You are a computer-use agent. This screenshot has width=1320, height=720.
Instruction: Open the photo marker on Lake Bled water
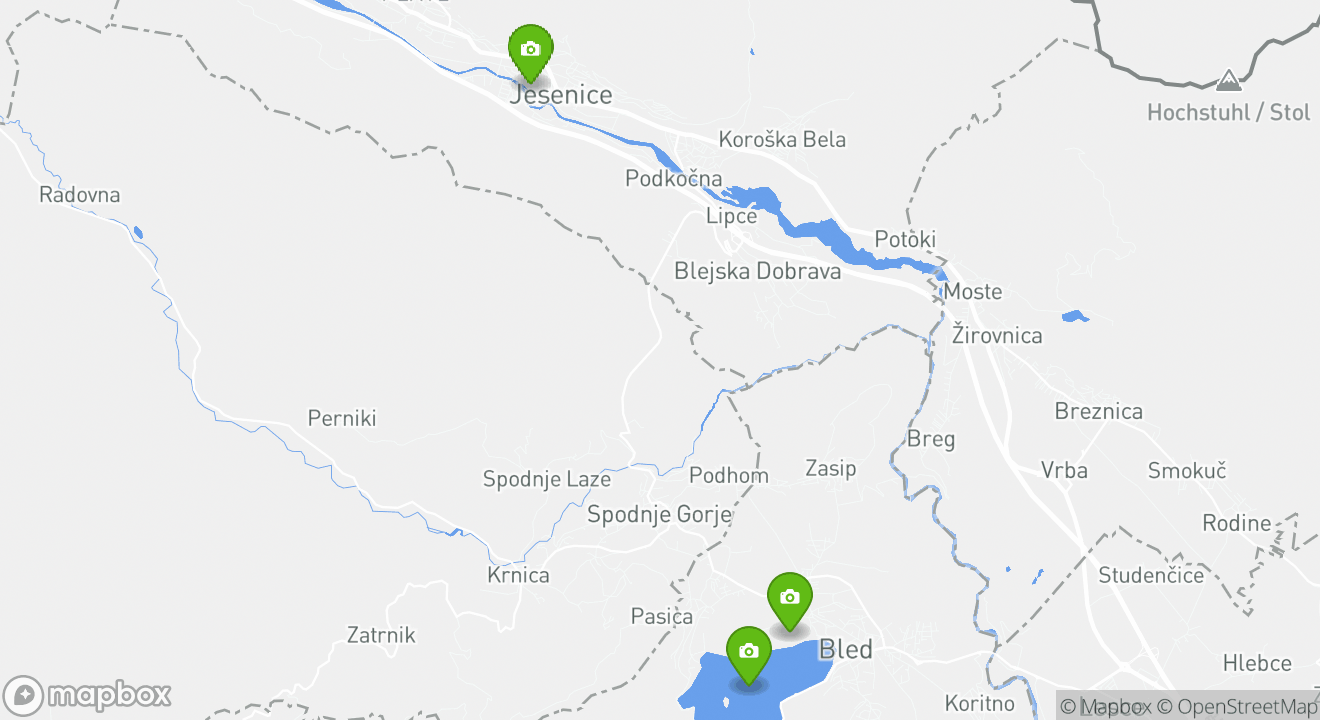point(748,653)
